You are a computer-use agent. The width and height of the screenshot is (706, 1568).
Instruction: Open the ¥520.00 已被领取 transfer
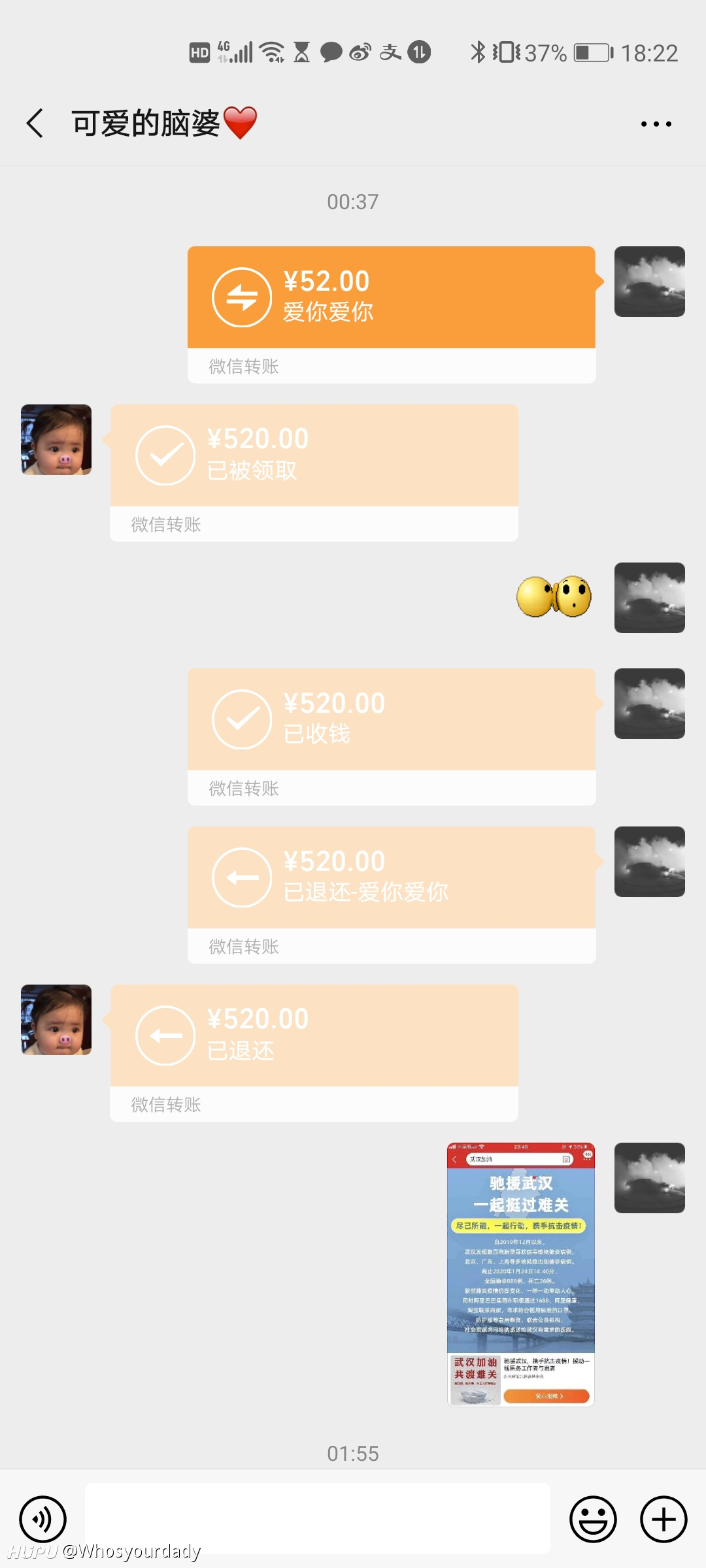[314, 472]
